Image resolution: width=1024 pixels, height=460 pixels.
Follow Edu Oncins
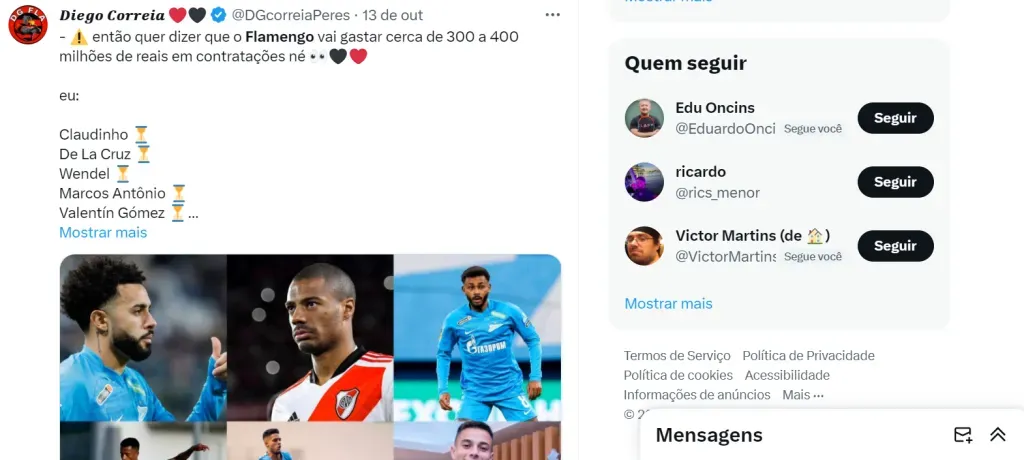[895, 118]
